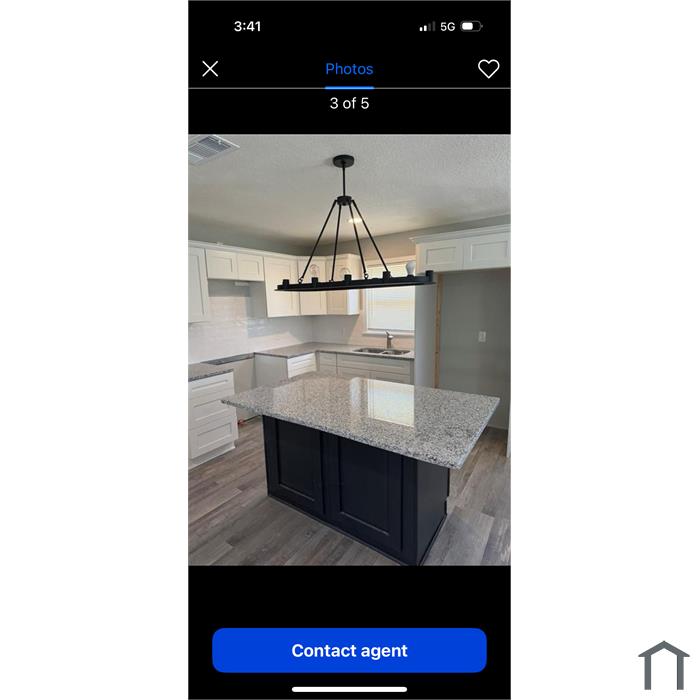The height and width of the screenshot is (700, 700).
Task: Select the Photos tab
Action: point(349,69)
